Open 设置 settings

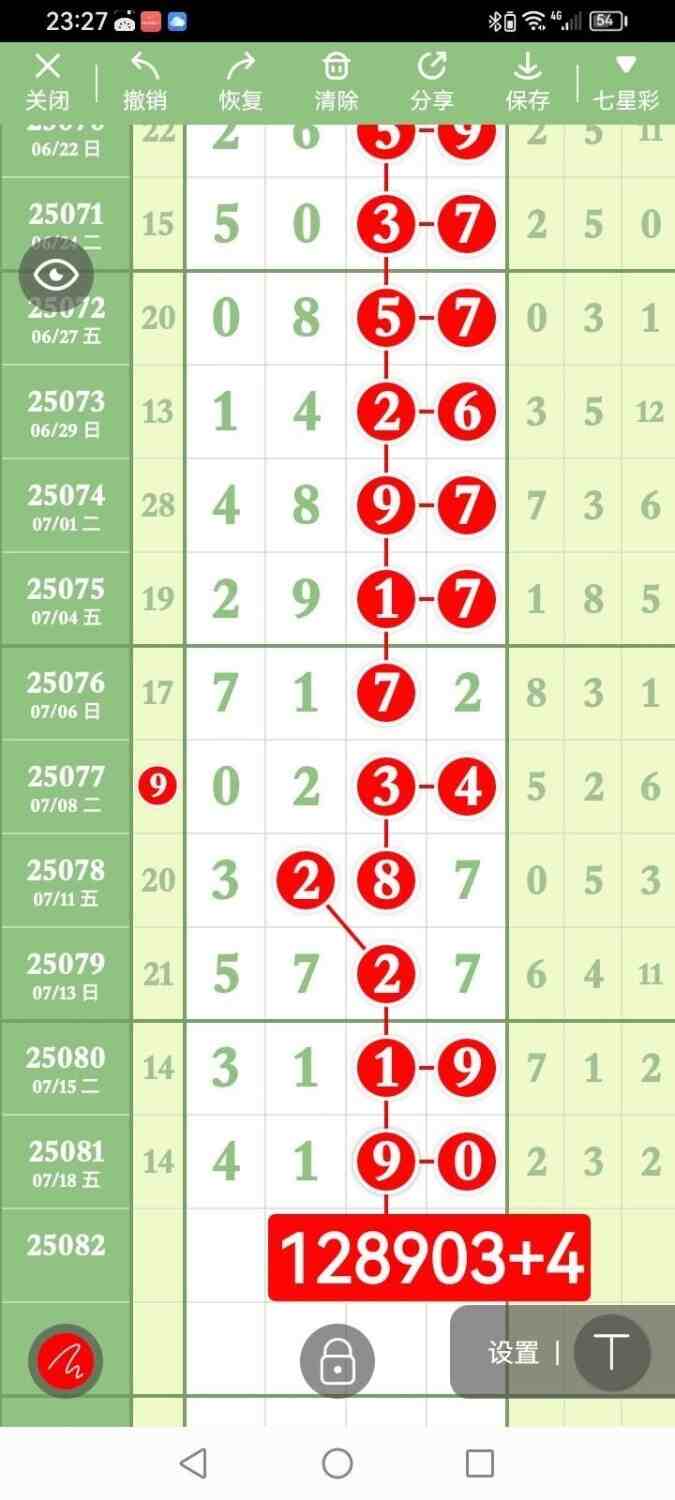[513, 1353]
